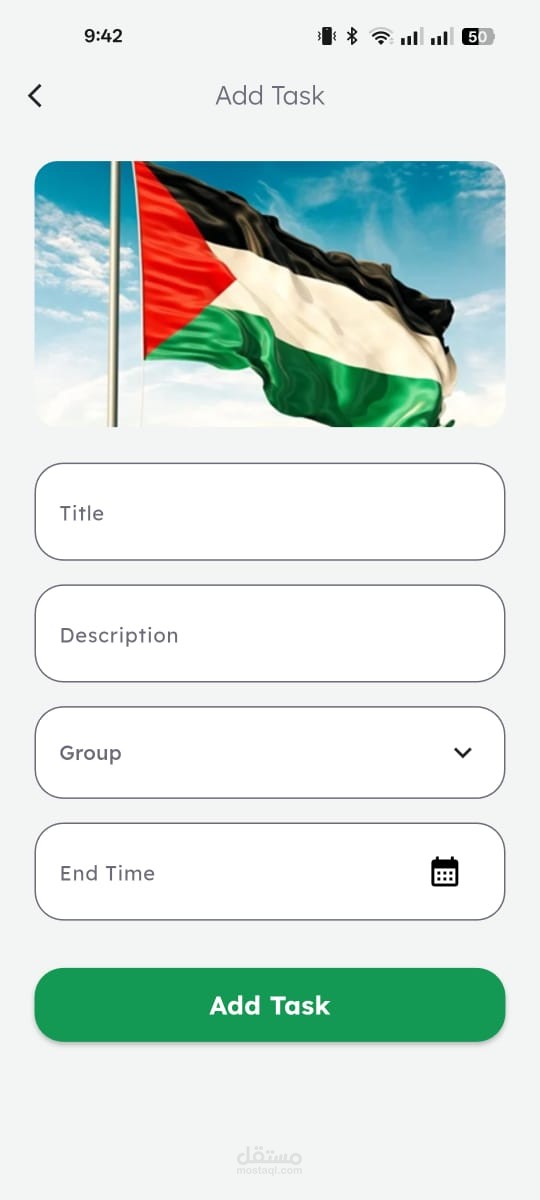540x1200 pixels.
Task: Enter the Description field
Action: 270,634
